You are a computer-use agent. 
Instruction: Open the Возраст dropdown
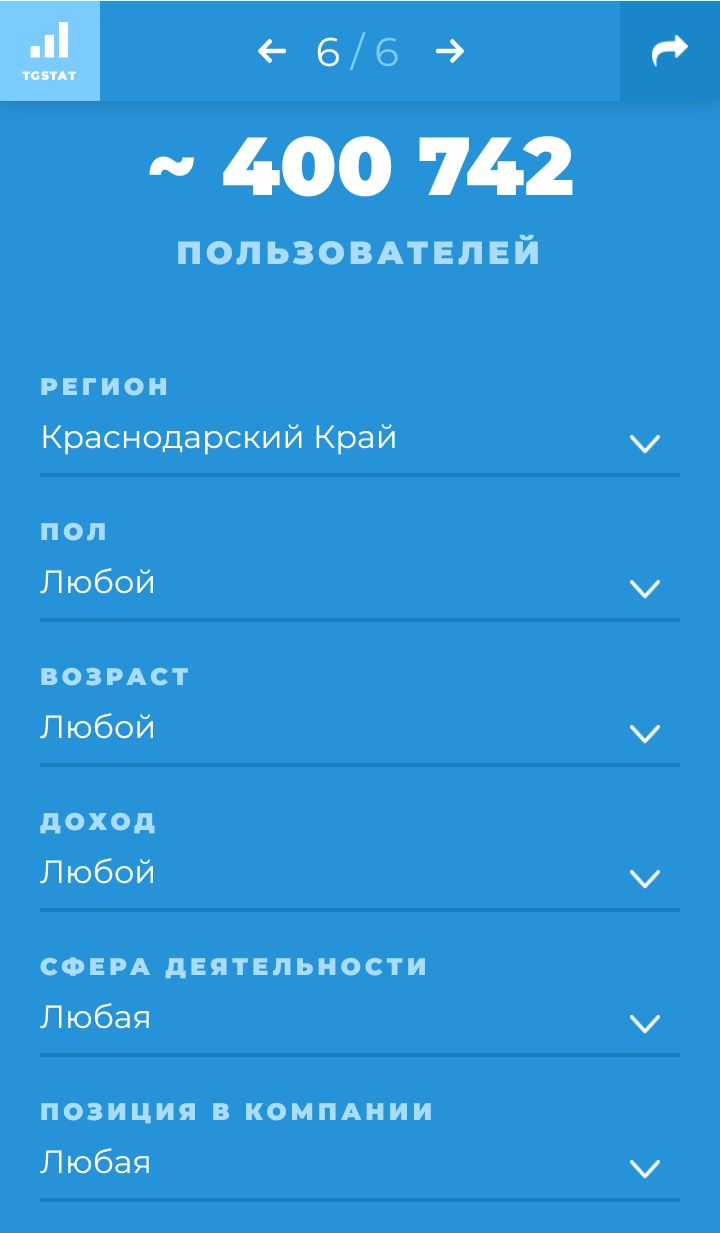360,729
